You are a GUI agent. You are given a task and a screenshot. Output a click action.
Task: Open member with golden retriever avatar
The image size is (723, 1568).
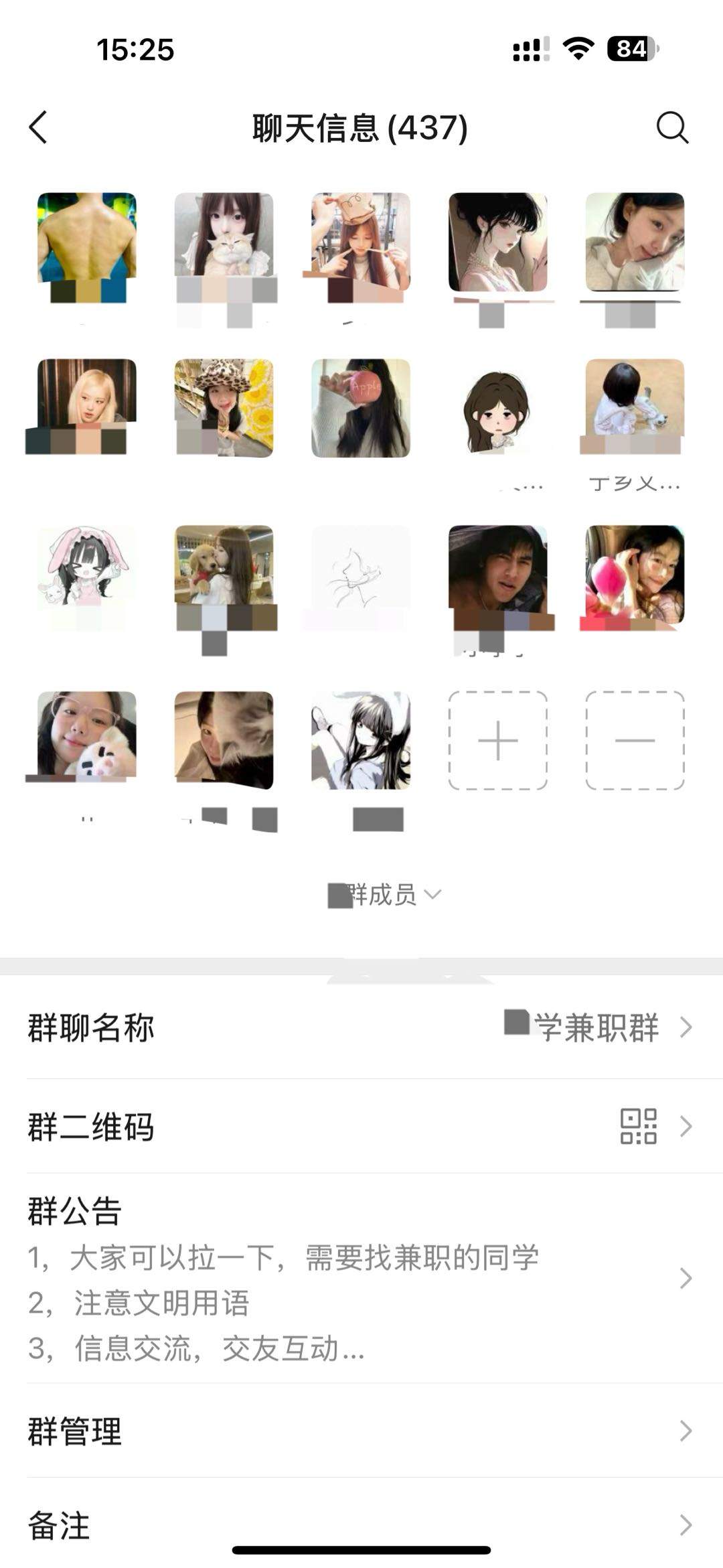tap(224, 574)
